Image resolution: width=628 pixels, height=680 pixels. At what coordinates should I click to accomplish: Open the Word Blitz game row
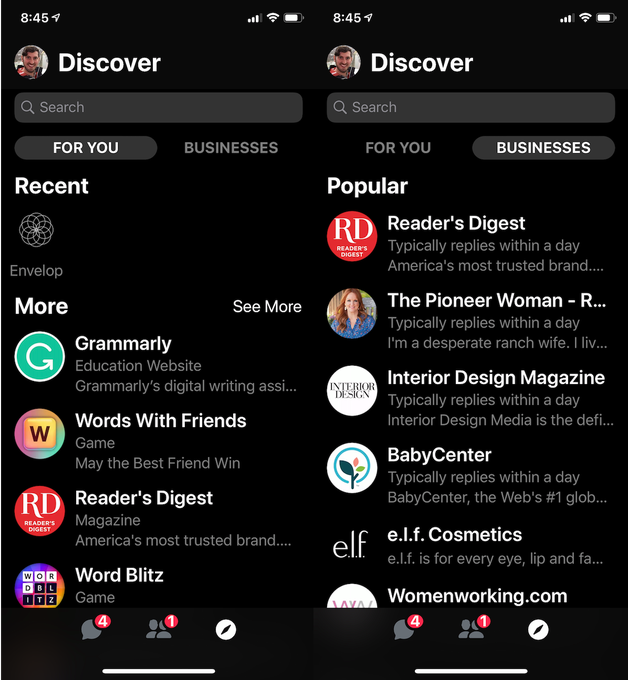[160, 584]
